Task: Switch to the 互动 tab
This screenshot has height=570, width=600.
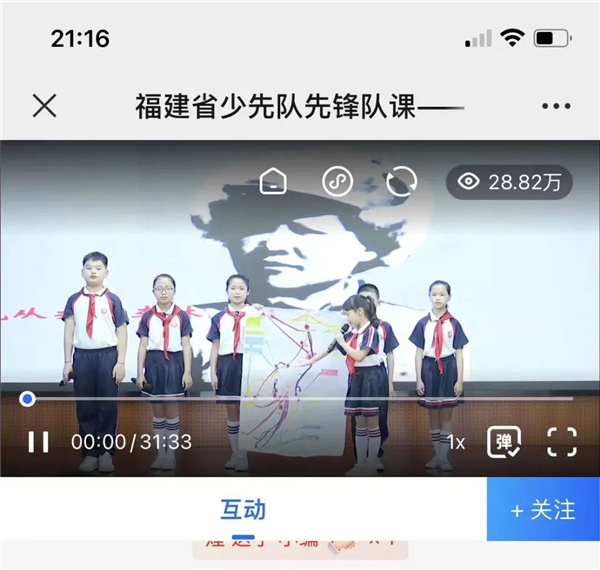Action: (243, 509)
